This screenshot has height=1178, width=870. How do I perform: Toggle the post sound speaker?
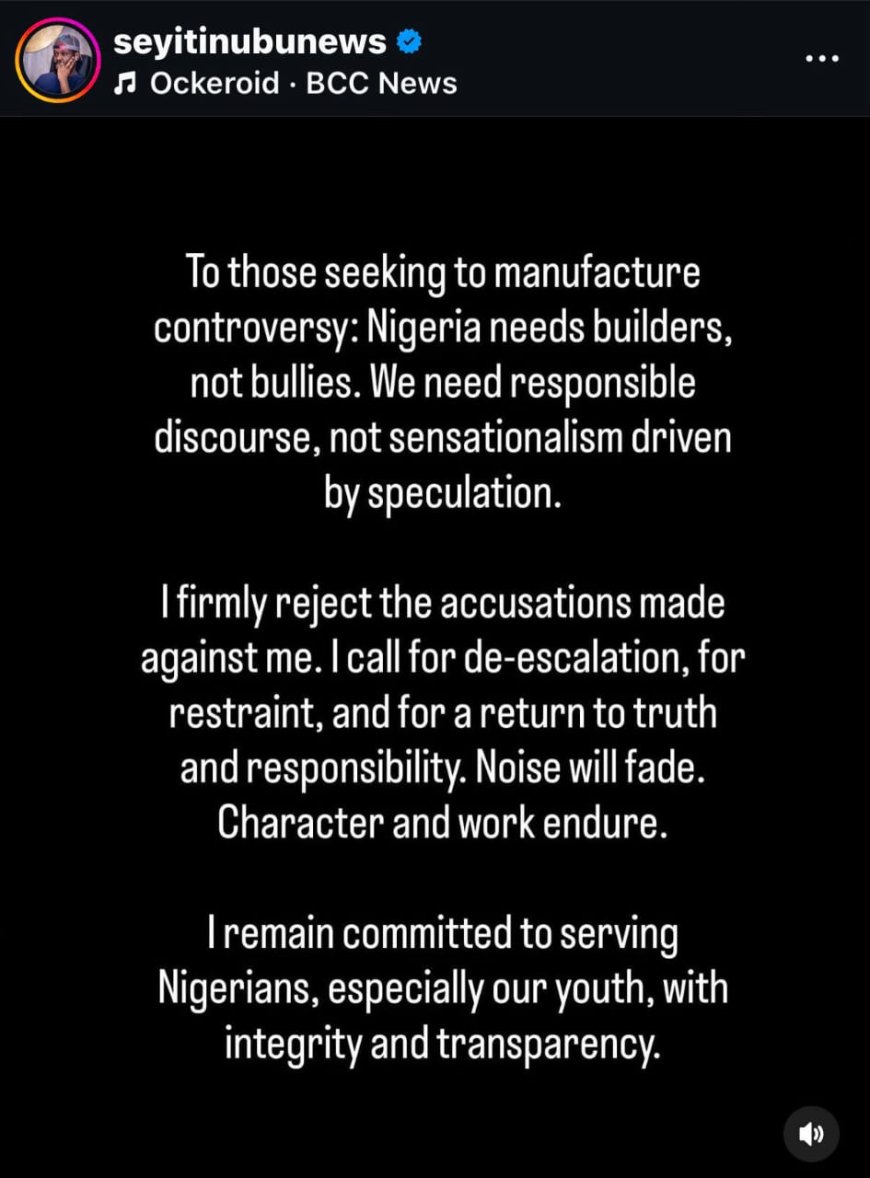(811, 1133)
